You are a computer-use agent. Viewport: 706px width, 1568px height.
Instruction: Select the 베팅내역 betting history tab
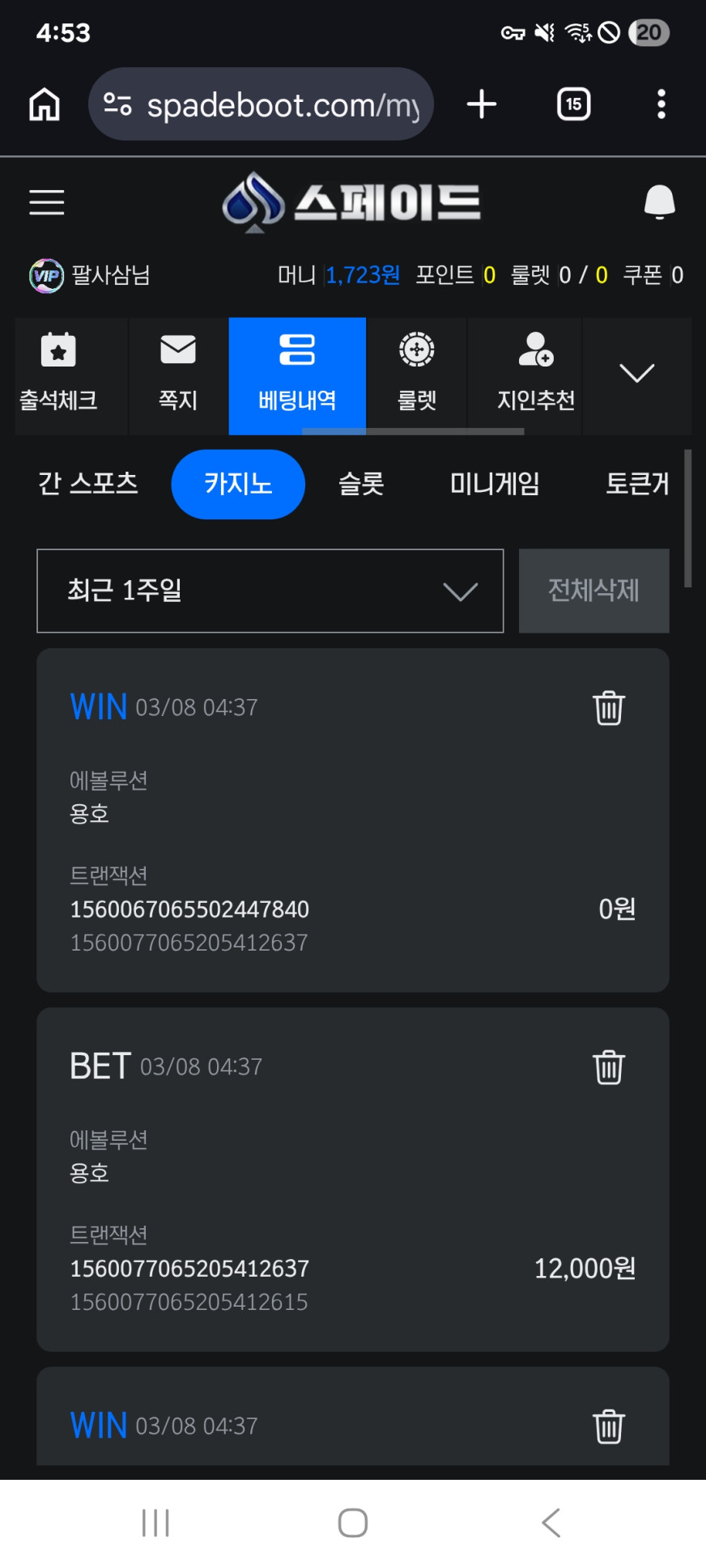(x=297, y=374)
